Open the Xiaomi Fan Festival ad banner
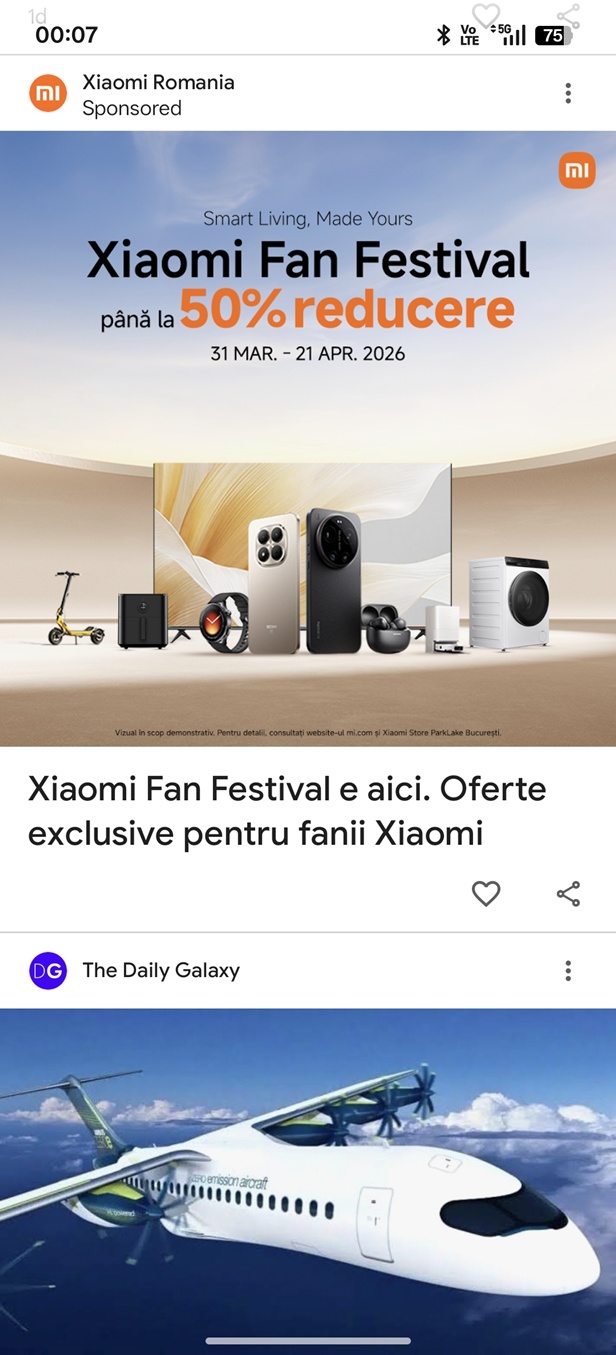The height and width of the screenshot is (1355, 616). click(x=308, y=438)
